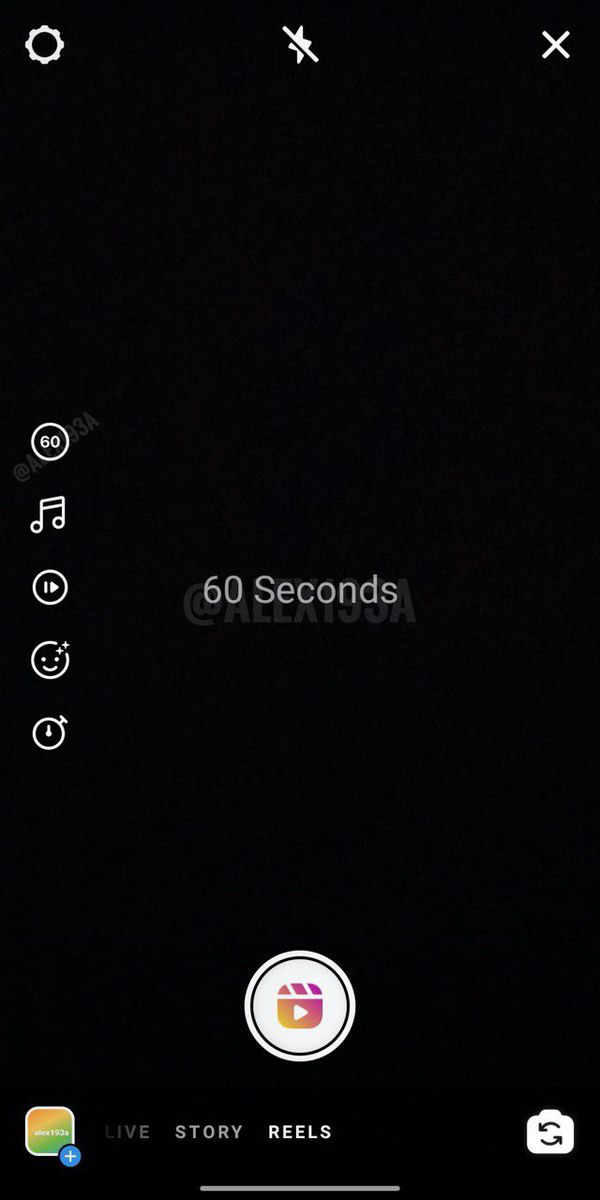The height and width of the screenshot is (1200, 600).
Task: Toggle the camera flash
Action: pyautogui.click(x=300, y=45)
